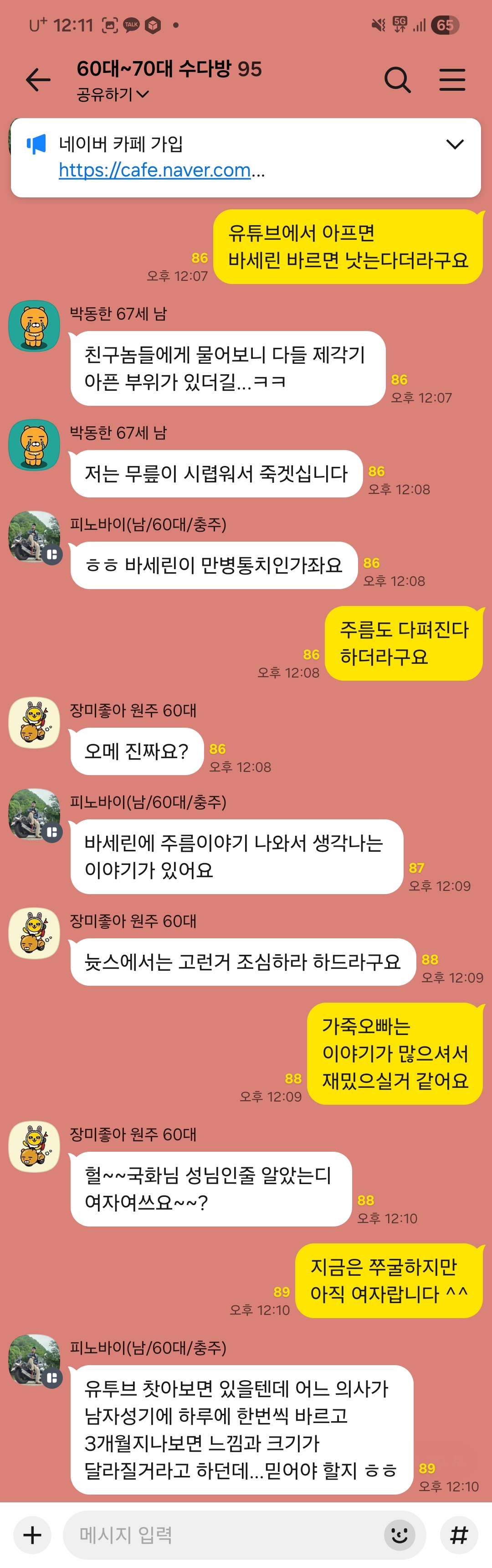The width and height of the screenshot is (492, 1568).
Task: Open the emoticon picker
Action: (400, 1535)
